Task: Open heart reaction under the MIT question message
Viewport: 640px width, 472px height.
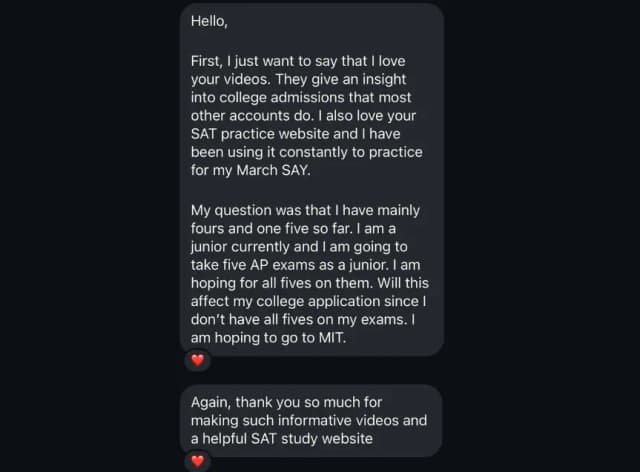Action: [198, 360]
